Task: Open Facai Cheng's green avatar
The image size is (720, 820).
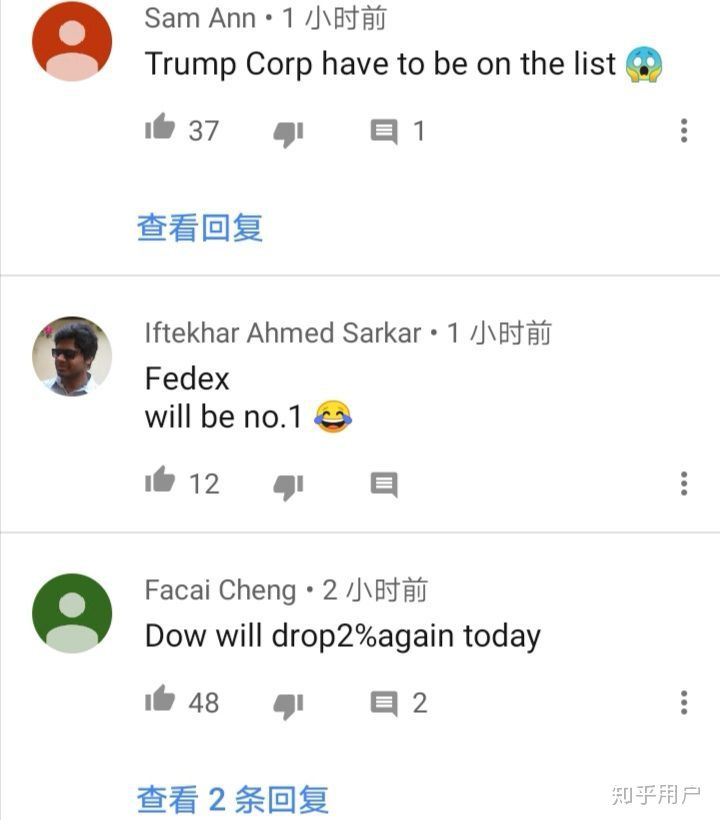Action: [x=72, y=613]
